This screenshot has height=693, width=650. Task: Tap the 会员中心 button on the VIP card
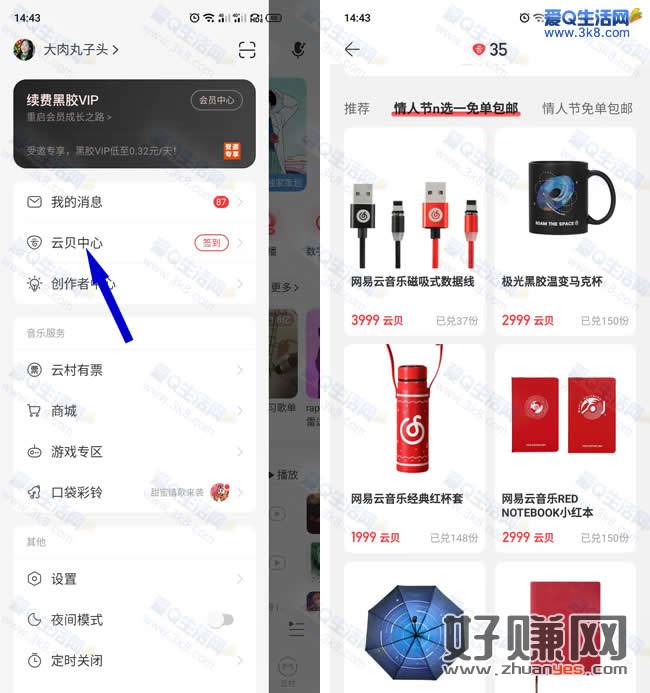point(216,100)
